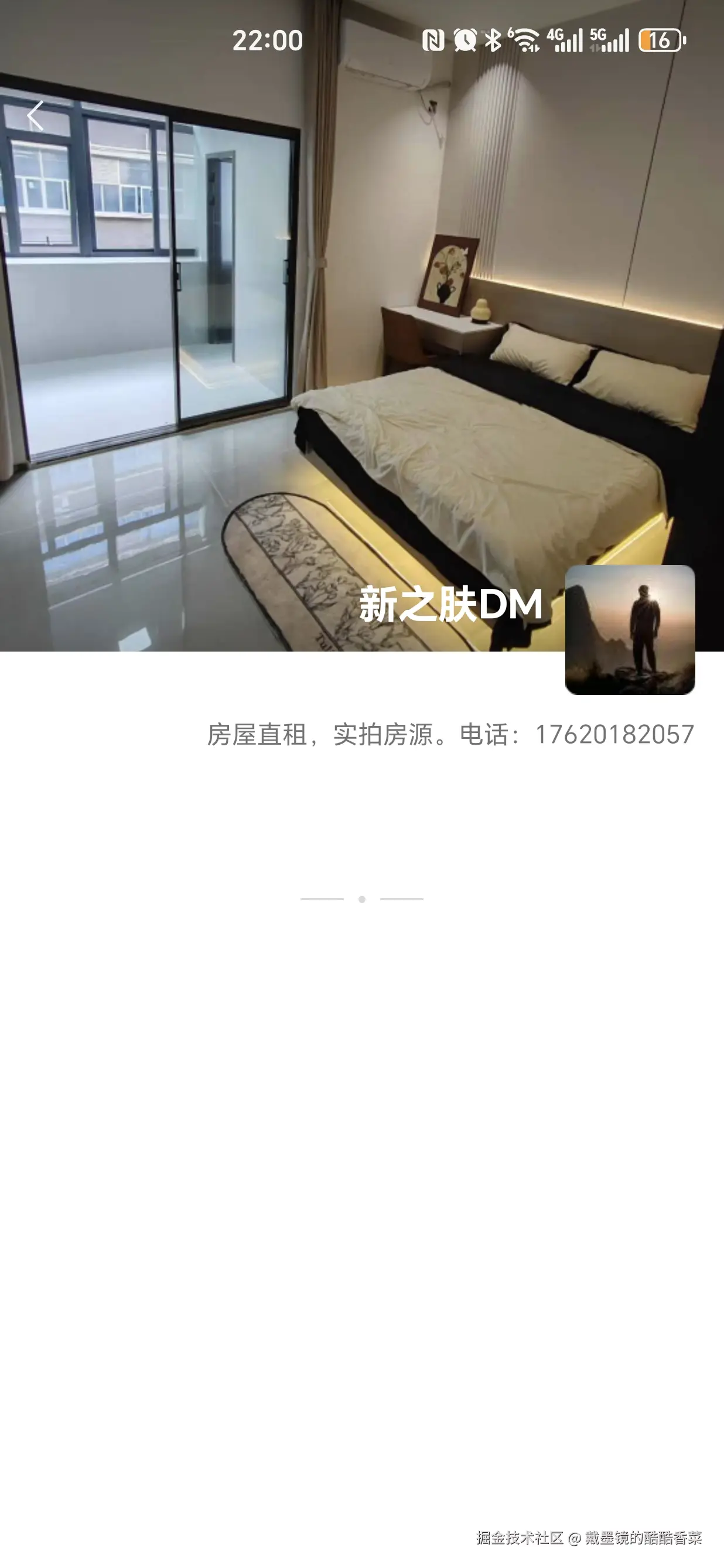Tap the back arrow at top left
The height and width of the screenshot is (1568, 724).
point(36,114)
